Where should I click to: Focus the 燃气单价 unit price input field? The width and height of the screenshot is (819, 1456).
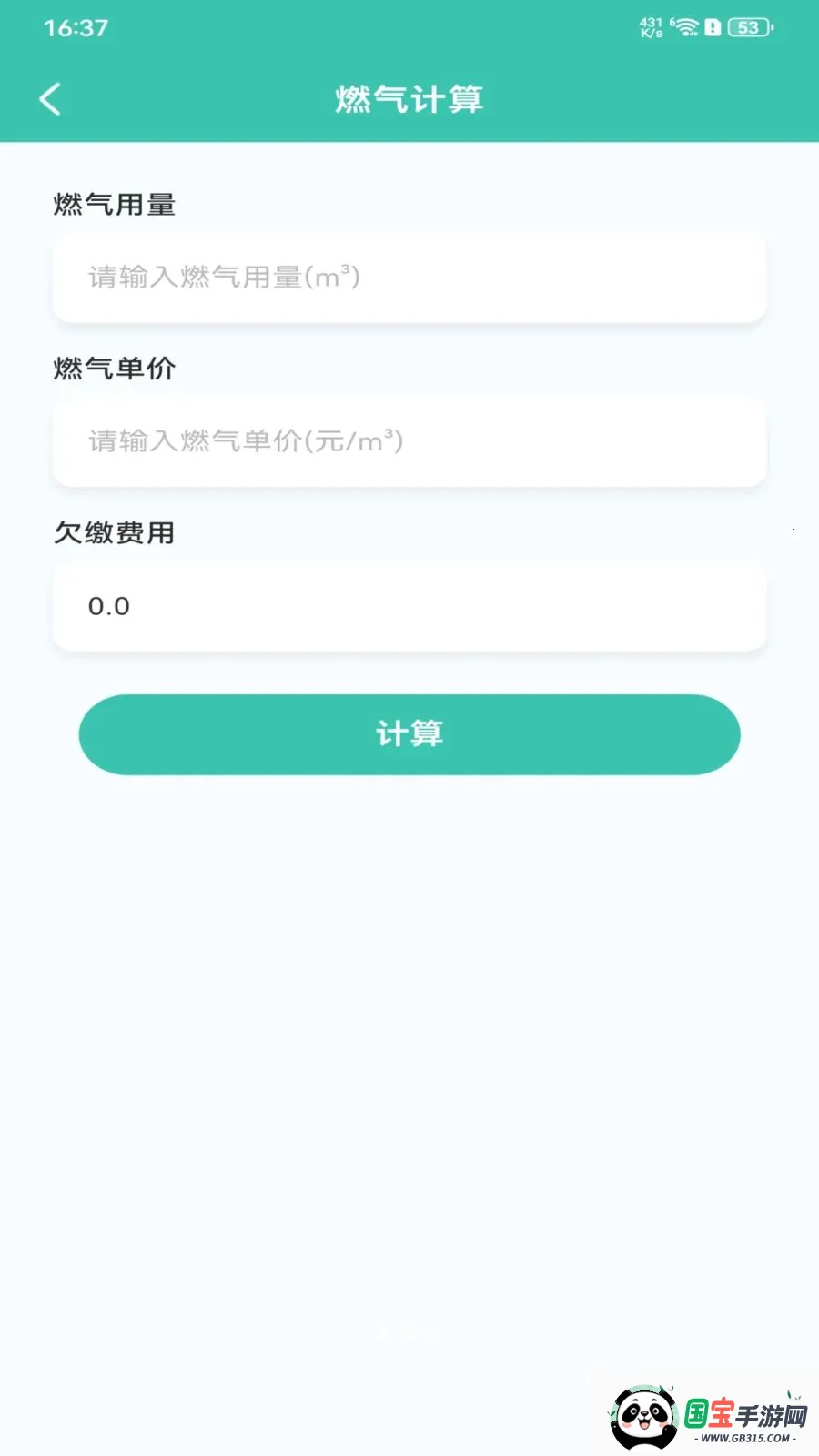click(409, 442)
